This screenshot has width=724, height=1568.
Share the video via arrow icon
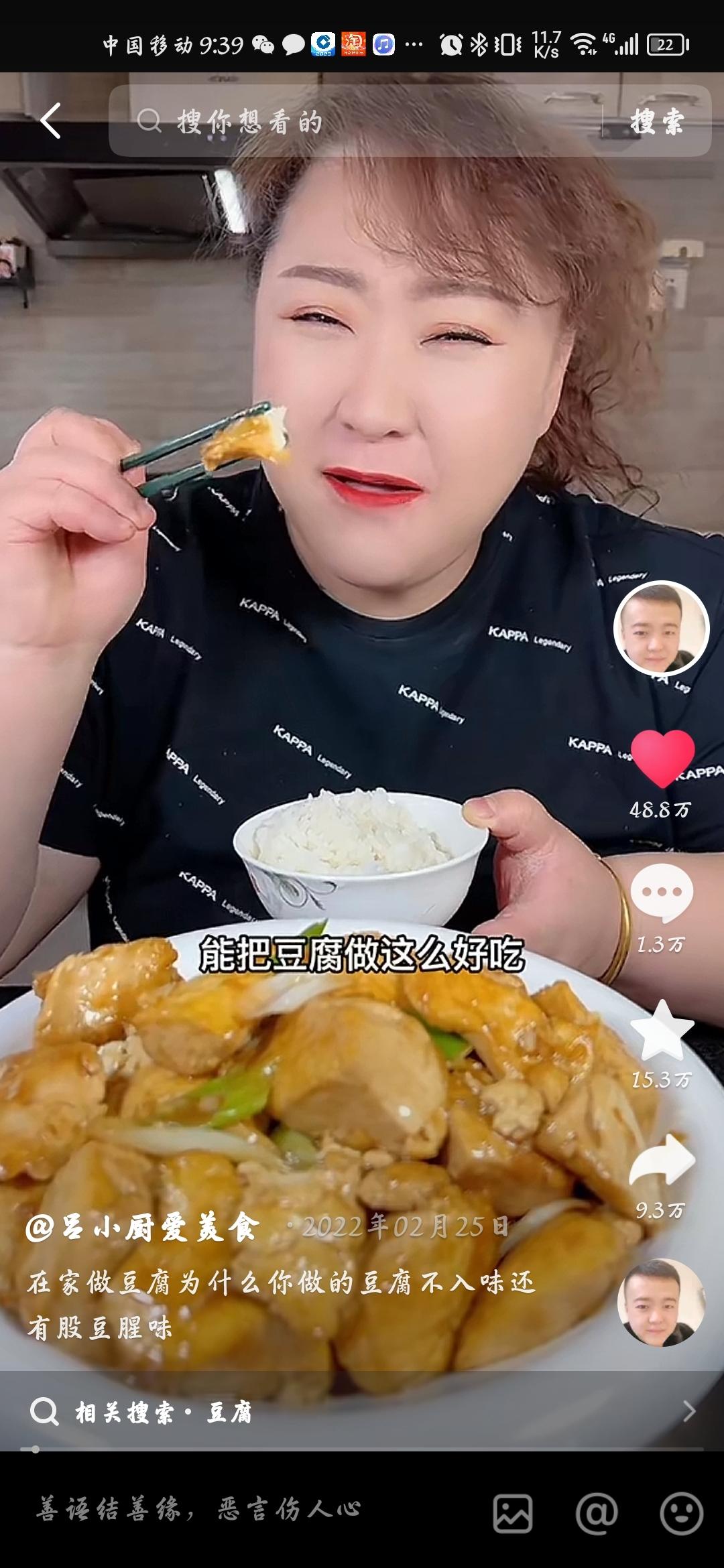(662, 1161)
